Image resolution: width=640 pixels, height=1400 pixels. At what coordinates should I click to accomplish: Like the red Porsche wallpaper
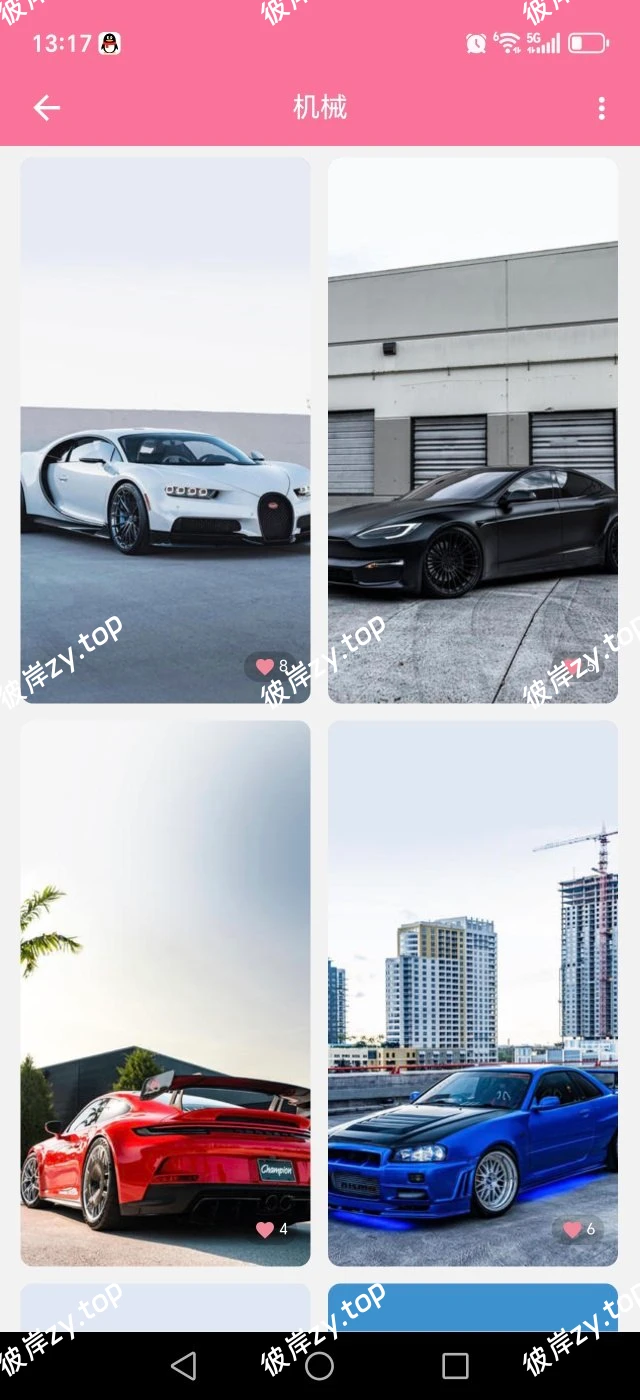click(265, 1229)
